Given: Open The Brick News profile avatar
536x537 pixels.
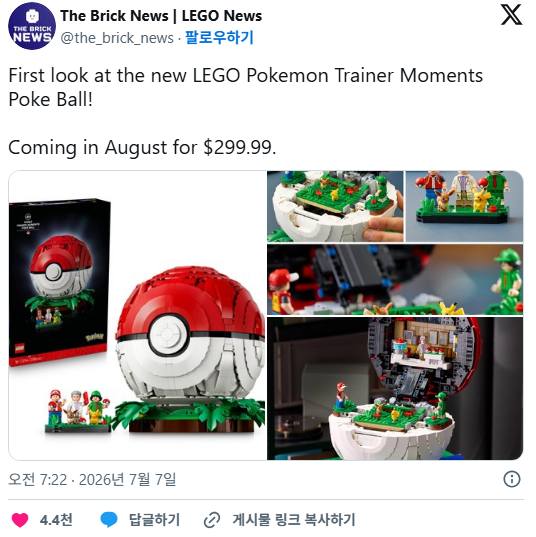Looking at the screenshot, I should tap(32, 26).
